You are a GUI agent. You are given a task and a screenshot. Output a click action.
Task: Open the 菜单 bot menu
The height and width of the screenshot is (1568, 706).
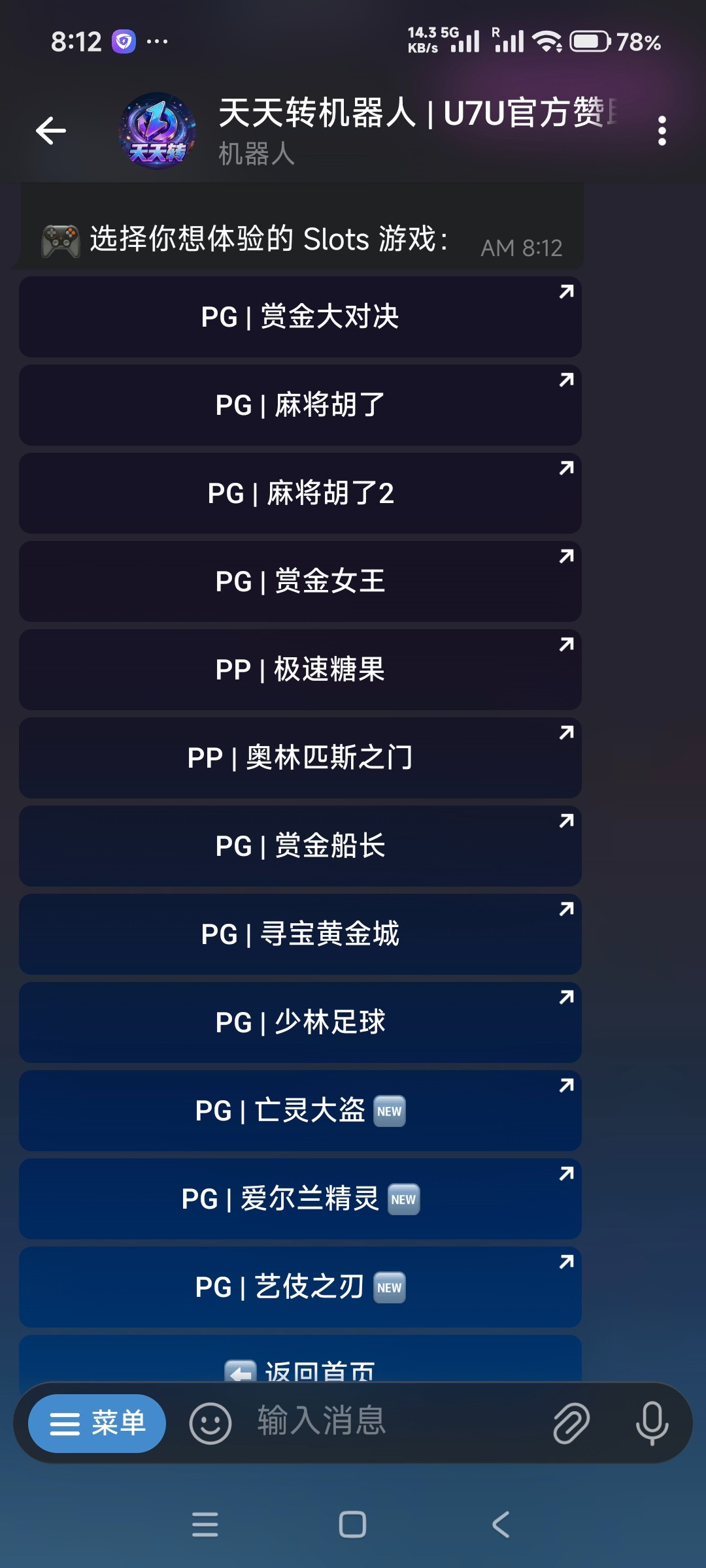[97, 1423]
